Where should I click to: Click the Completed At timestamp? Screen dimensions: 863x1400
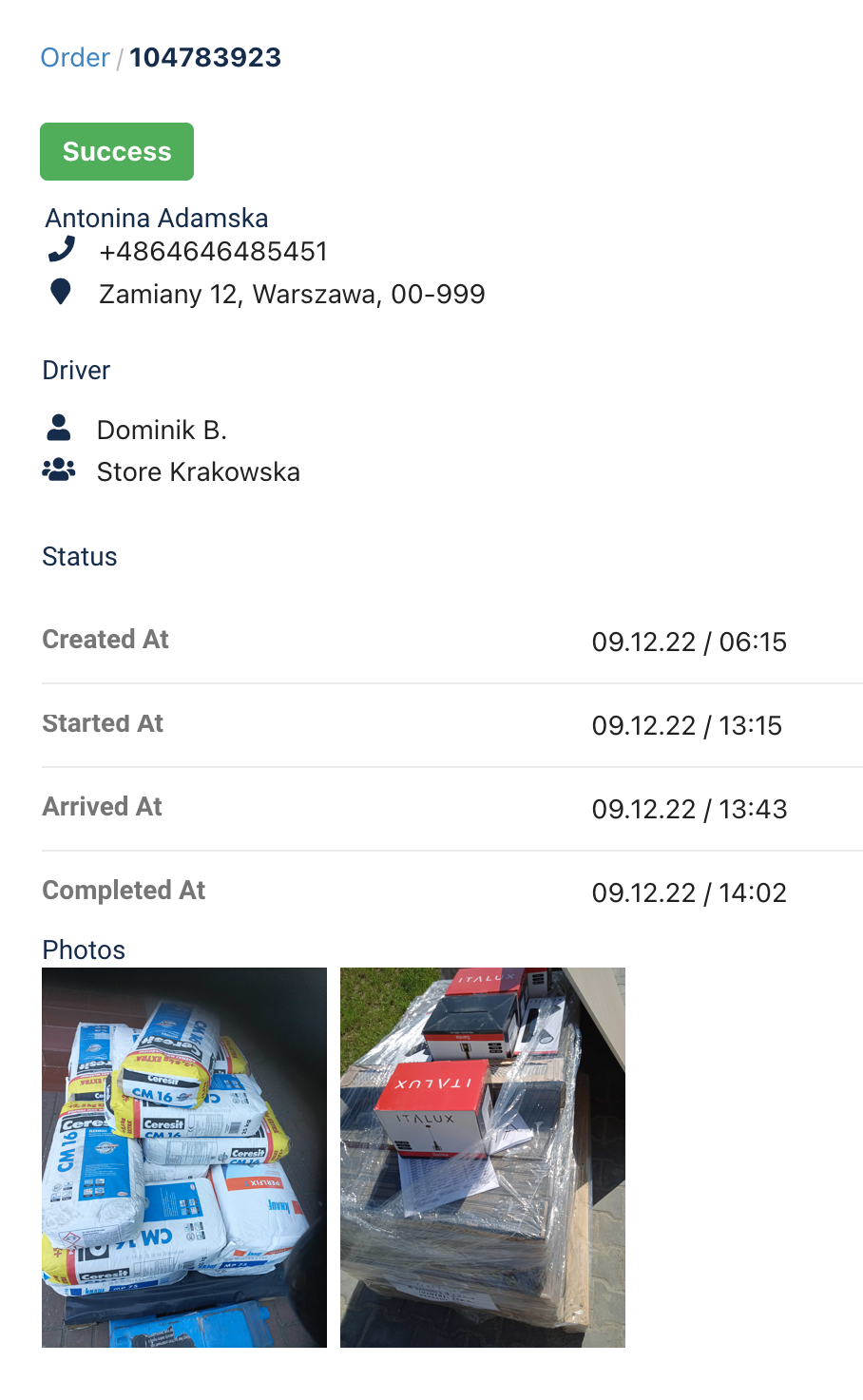click(x=690, y=892)
